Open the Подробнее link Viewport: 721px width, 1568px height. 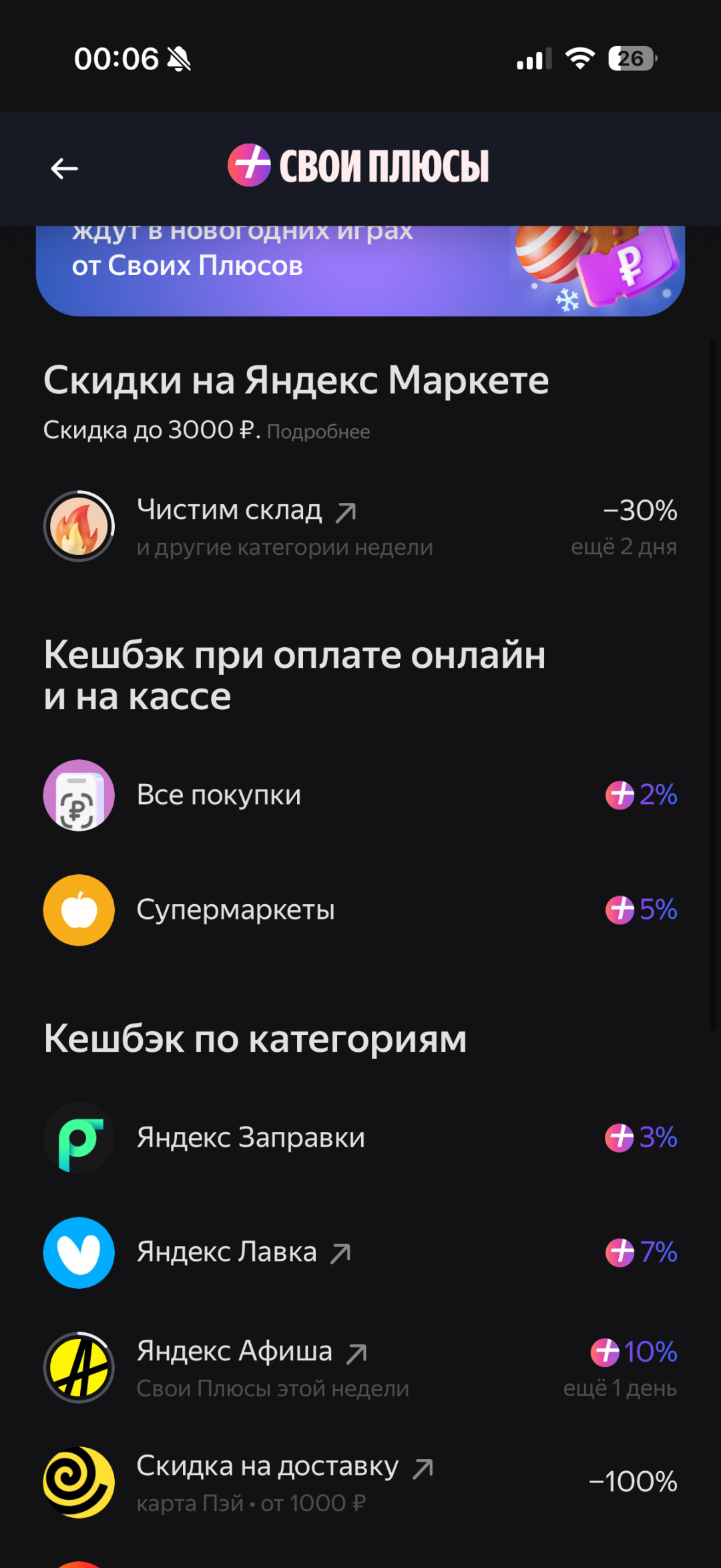point(318,431)
